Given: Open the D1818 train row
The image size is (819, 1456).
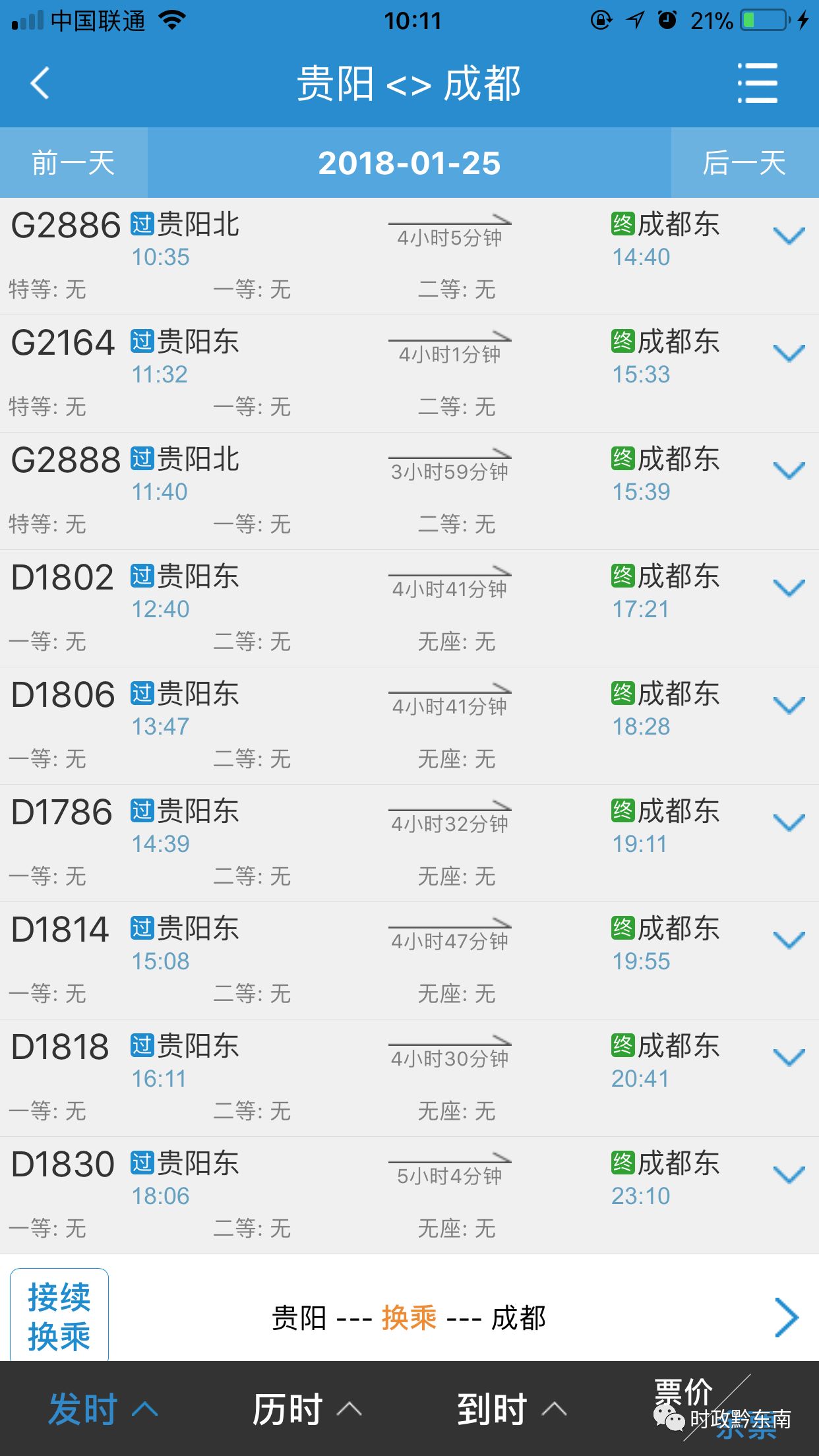Looking at the screenshot, I should click(409, 1077).
